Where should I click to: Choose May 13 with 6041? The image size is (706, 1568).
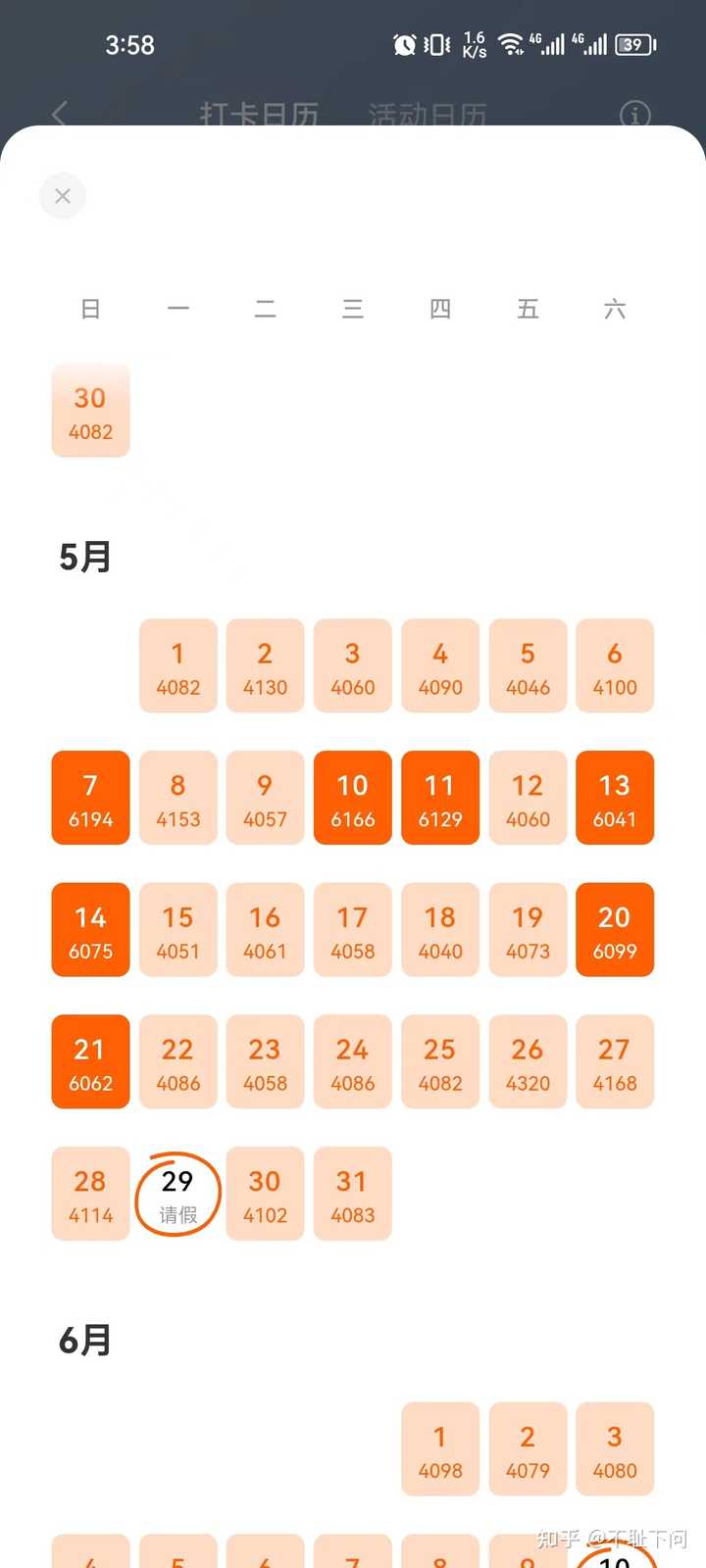pyautogui.click(x=615, y=798)
